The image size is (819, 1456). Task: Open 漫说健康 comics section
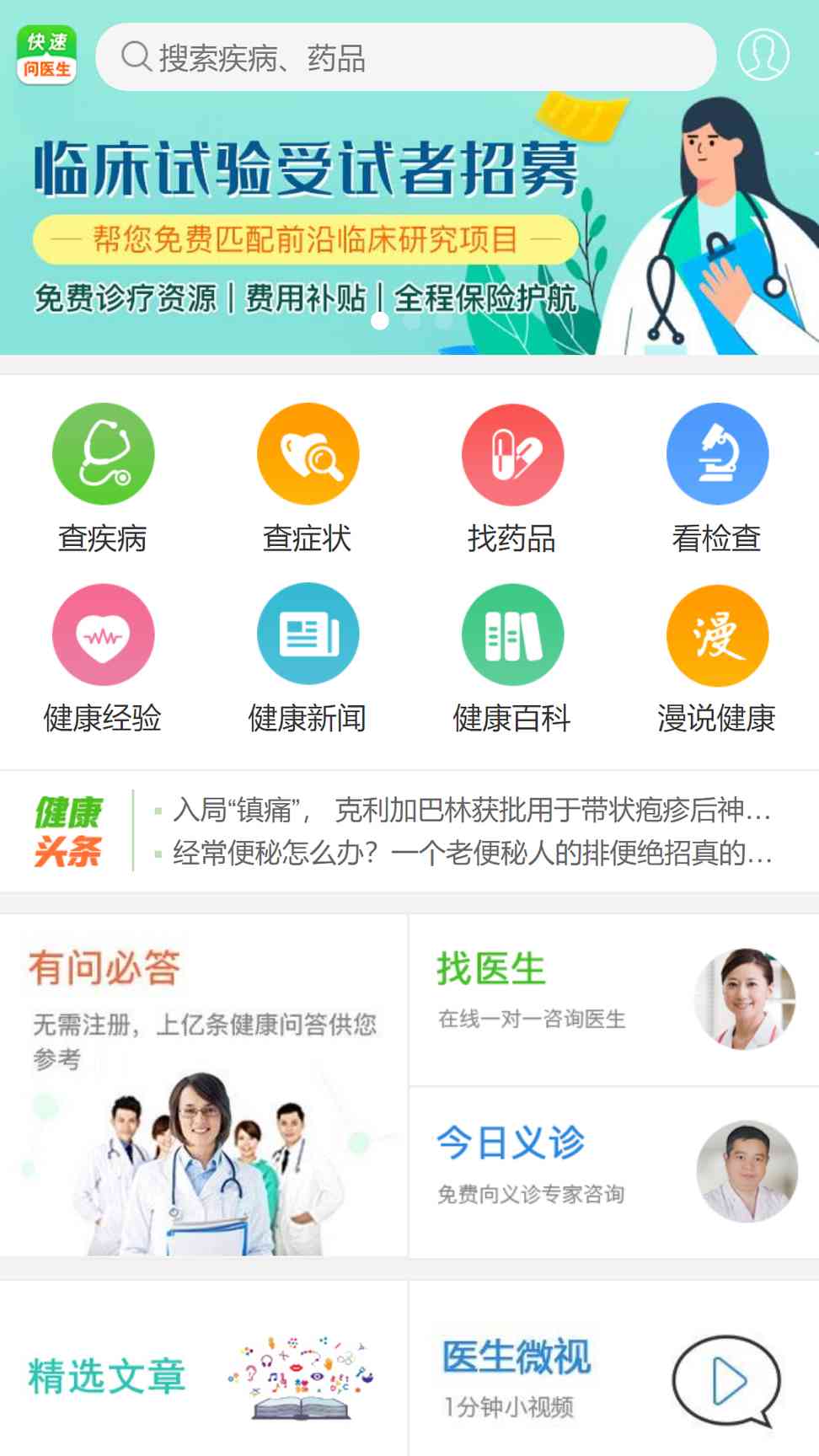(x=717, y=659)
